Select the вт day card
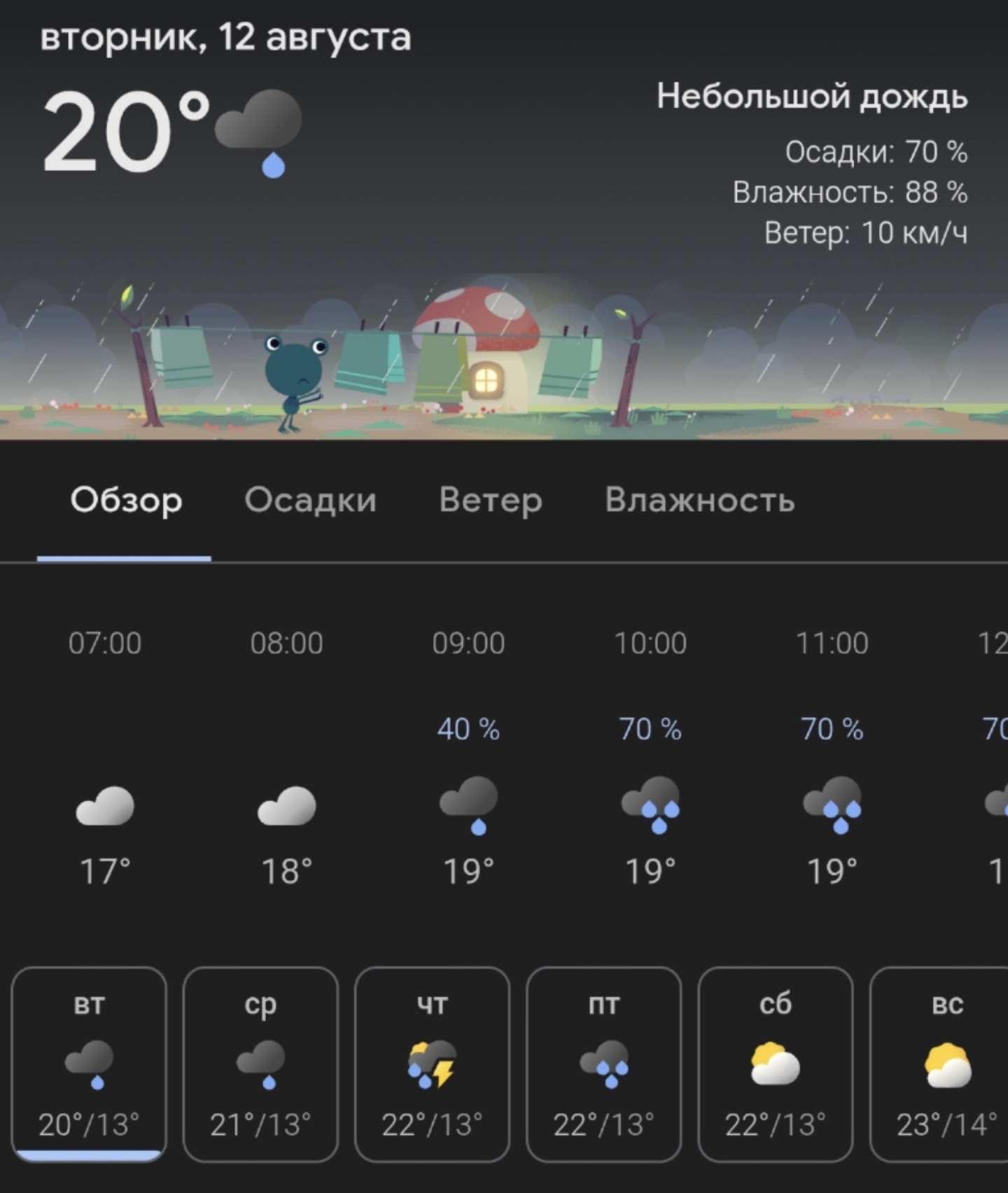Screen dimensions: 1008x1193 point(89,1063)
